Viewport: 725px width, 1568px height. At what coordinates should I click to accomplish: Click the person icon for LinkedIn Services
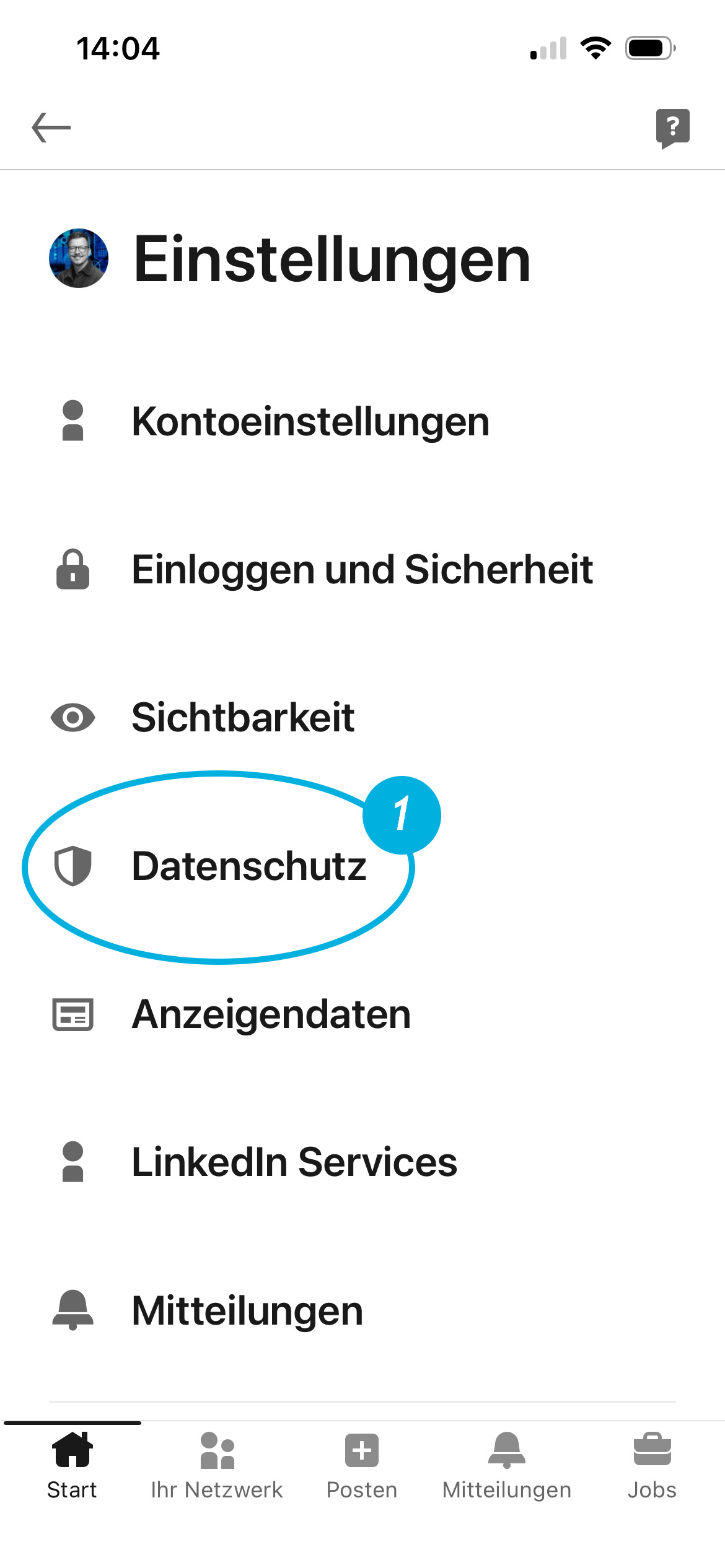pos(72,1162)
